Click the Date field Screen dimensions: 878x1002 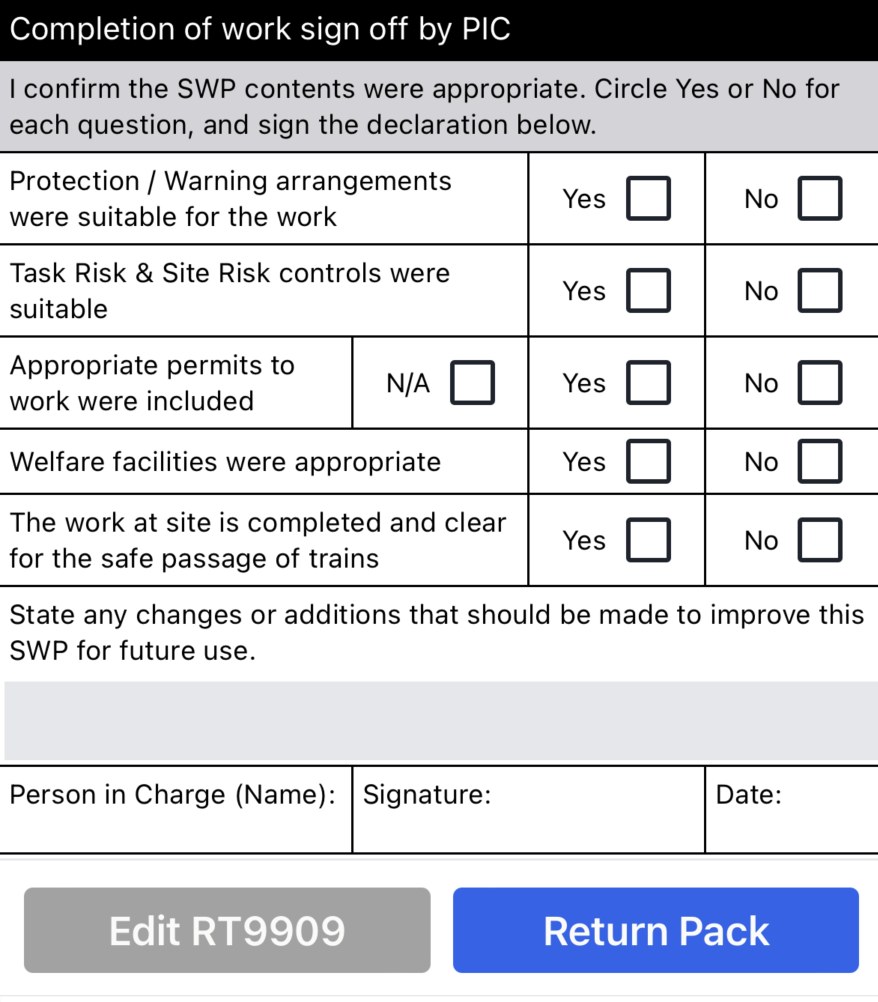791,810
